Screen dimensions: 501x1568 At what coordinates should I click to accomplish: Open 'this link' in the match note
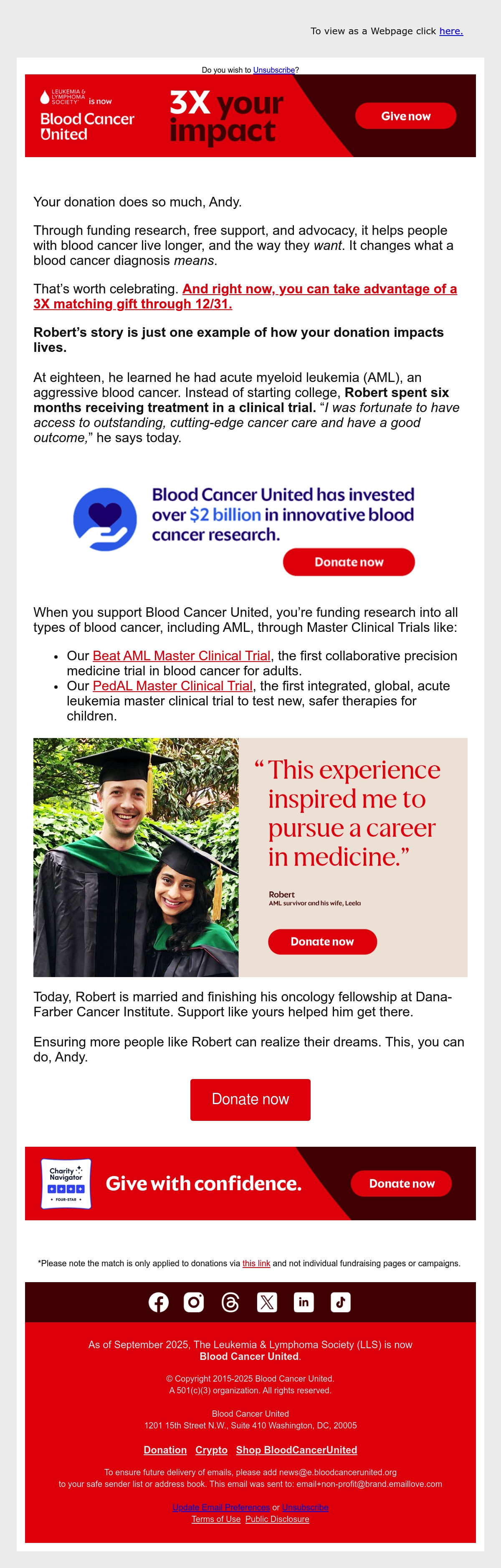256,1263
